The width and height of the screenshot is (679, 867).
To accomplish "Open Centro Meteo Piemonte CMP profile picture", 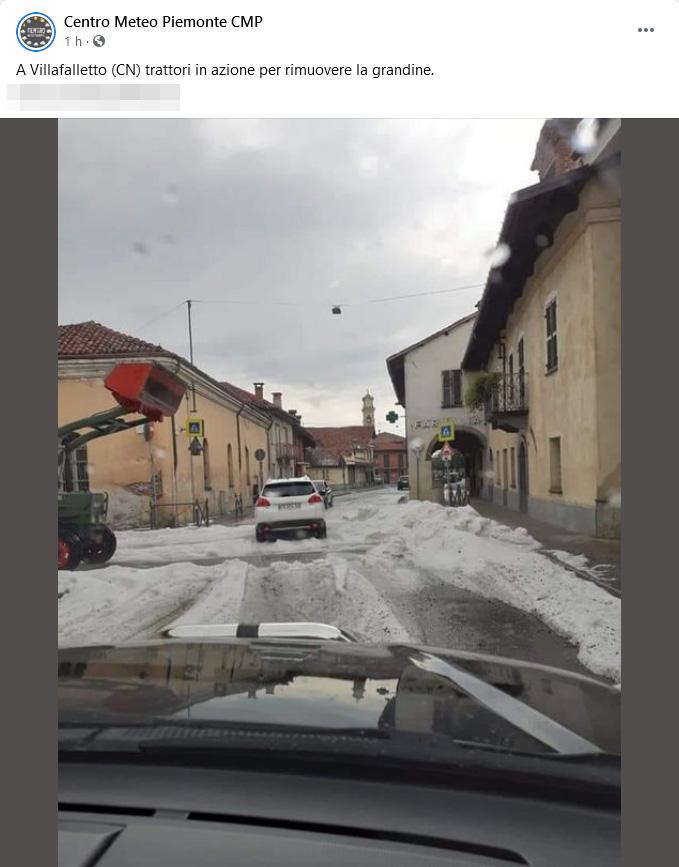I will point(36,32).
